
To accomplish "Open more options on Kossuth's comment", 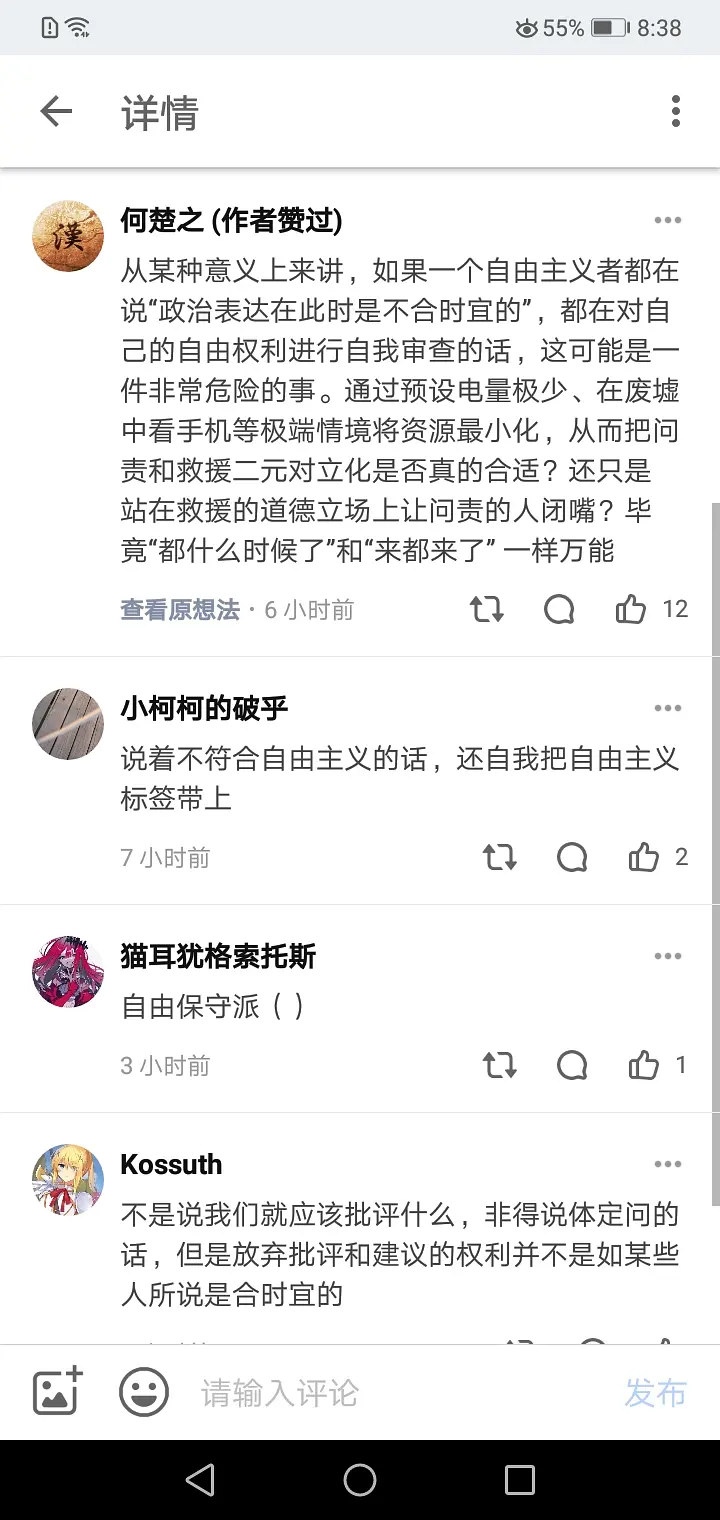I will pos(667,1164).
